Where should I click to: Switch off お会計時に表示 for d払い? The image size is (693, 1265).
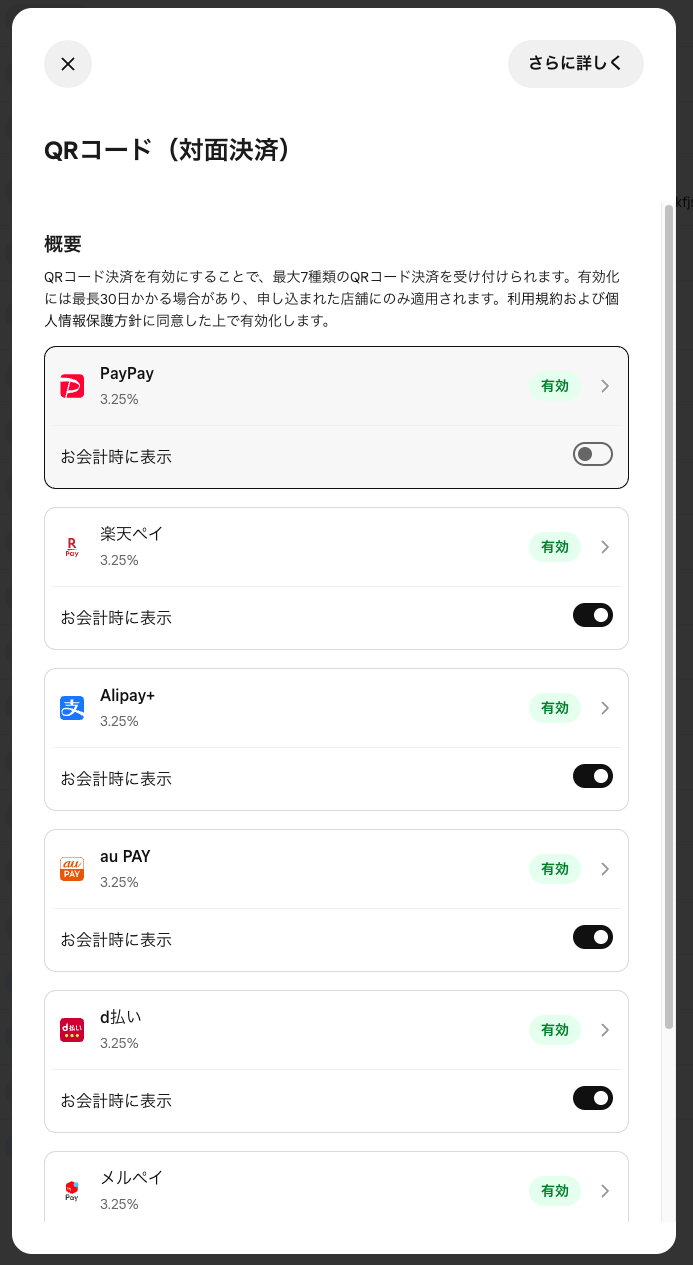(592, 1099)
